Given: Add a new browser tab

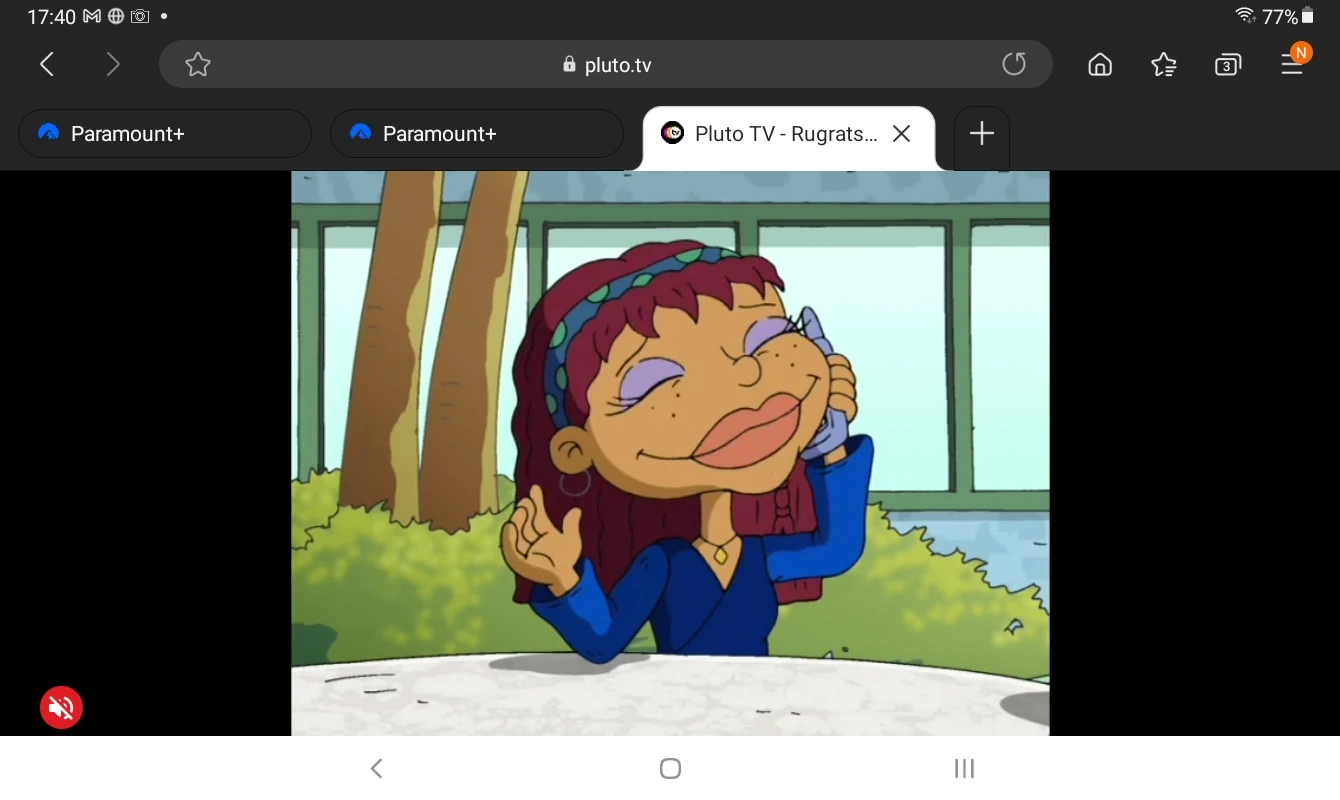Looking at the screenshot, I should pyautogui.click(x=982, y=134).
